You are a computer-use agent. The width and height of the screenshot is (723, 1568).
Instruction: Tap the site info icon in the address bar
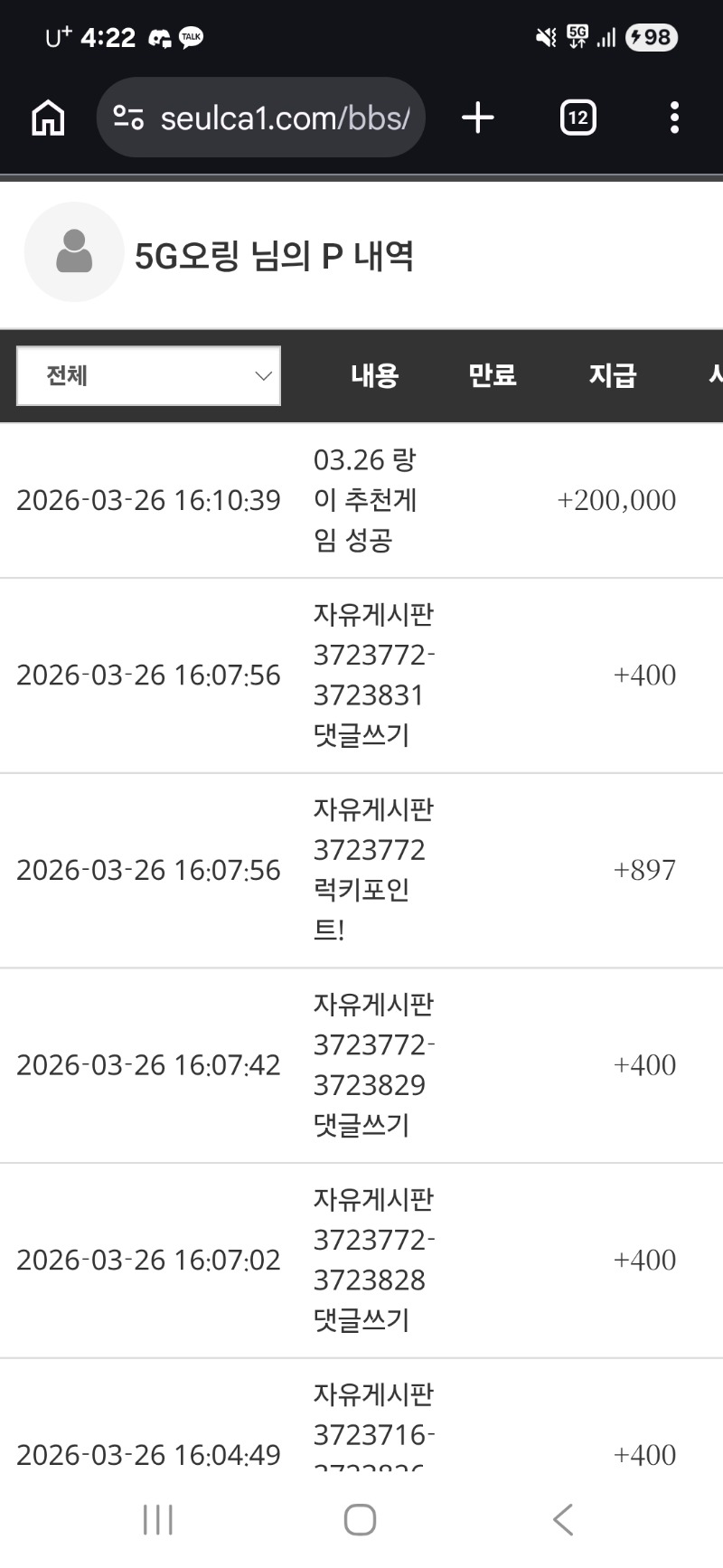(x=128, y=118)
